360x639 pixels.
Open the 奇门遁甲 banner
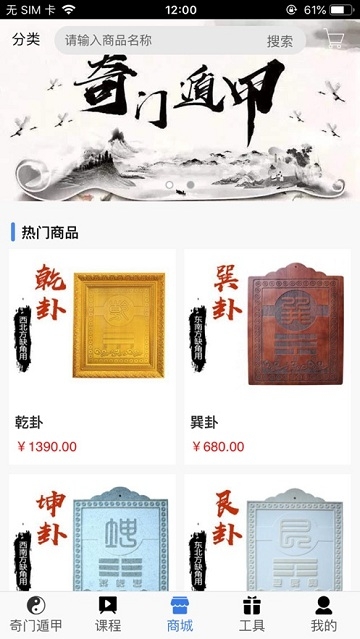[x=180, y=122]
